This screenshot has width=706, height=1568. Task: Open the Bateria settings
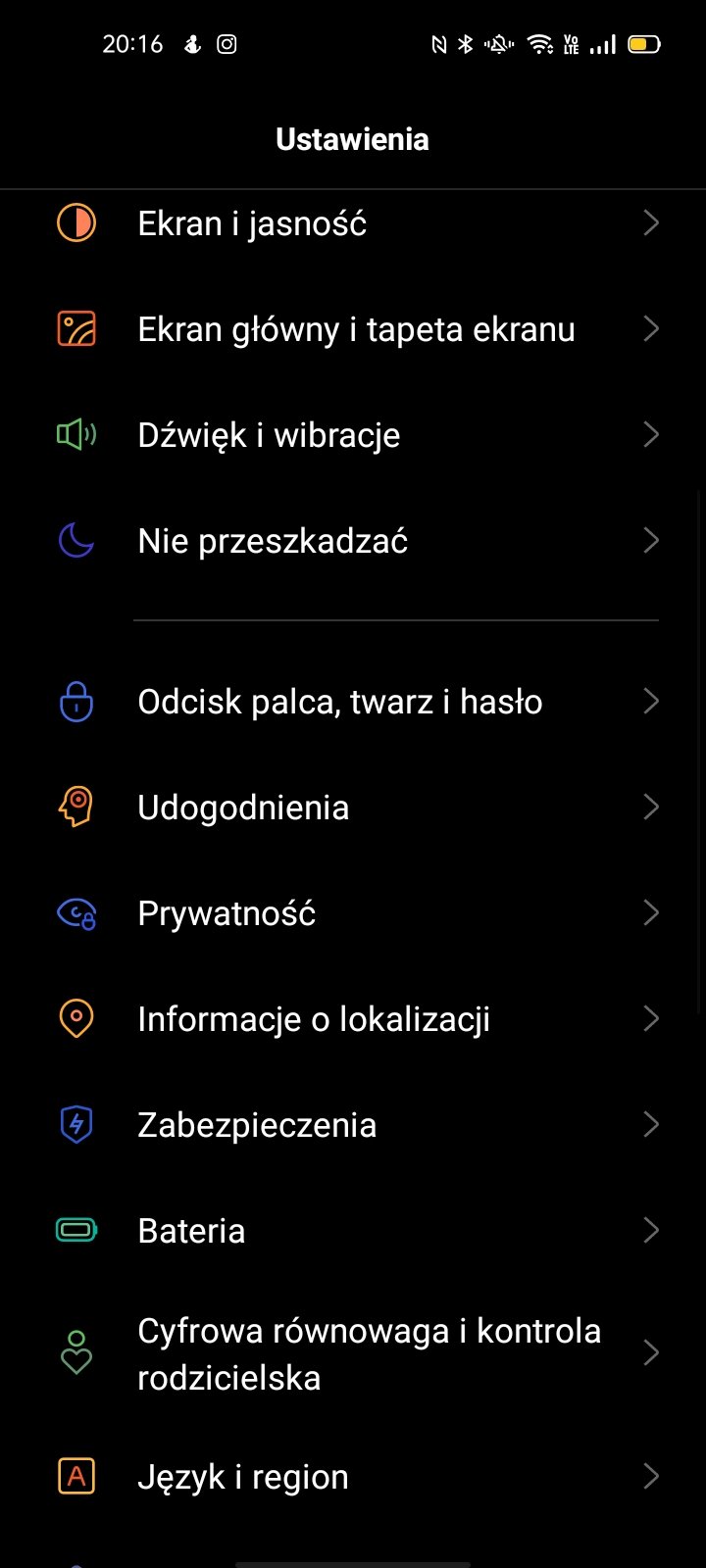tap(353, 1231)
